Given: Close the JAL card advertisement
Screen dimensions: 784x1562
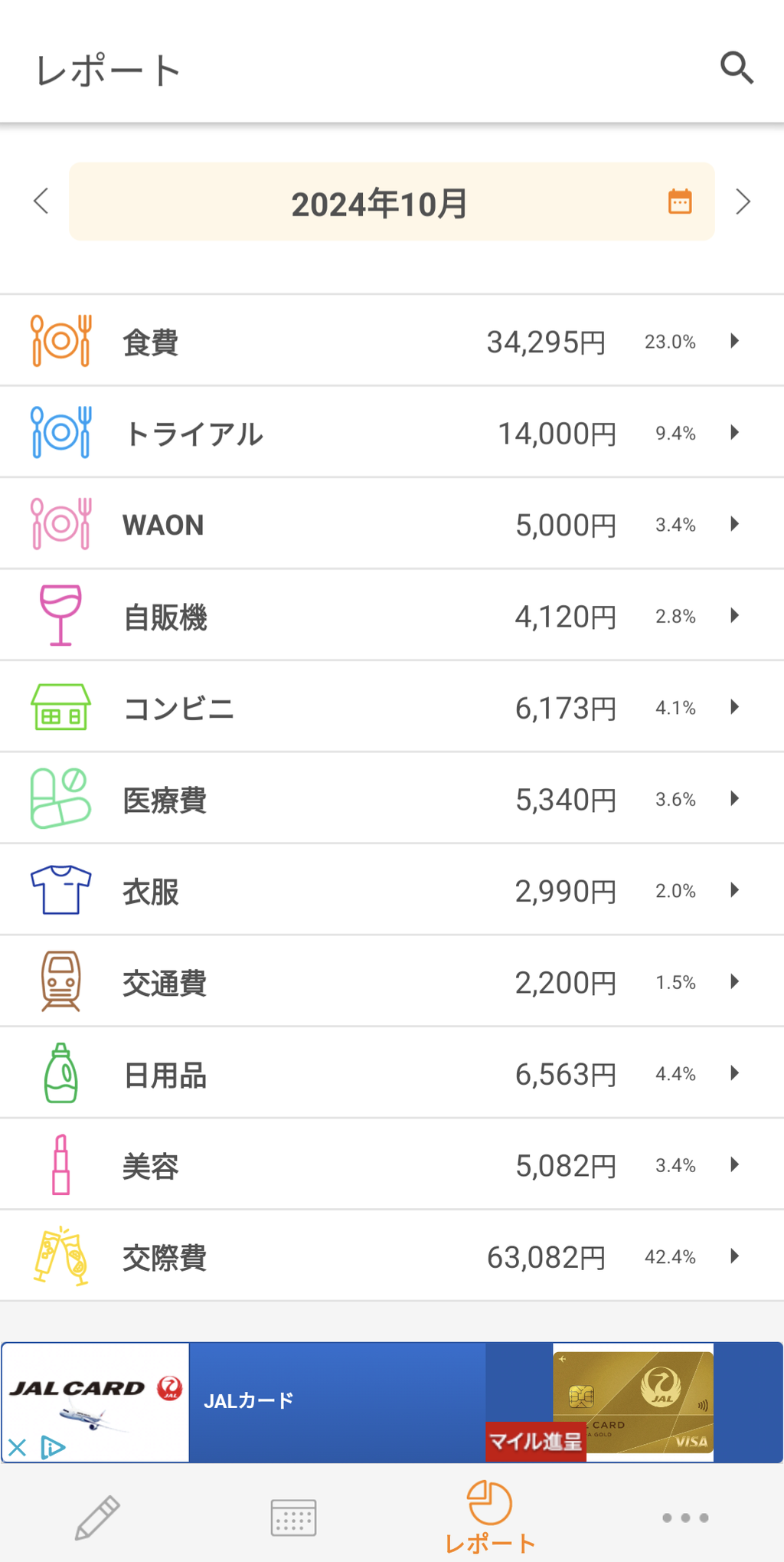Looking at the screenshot, I should 18,1448.
